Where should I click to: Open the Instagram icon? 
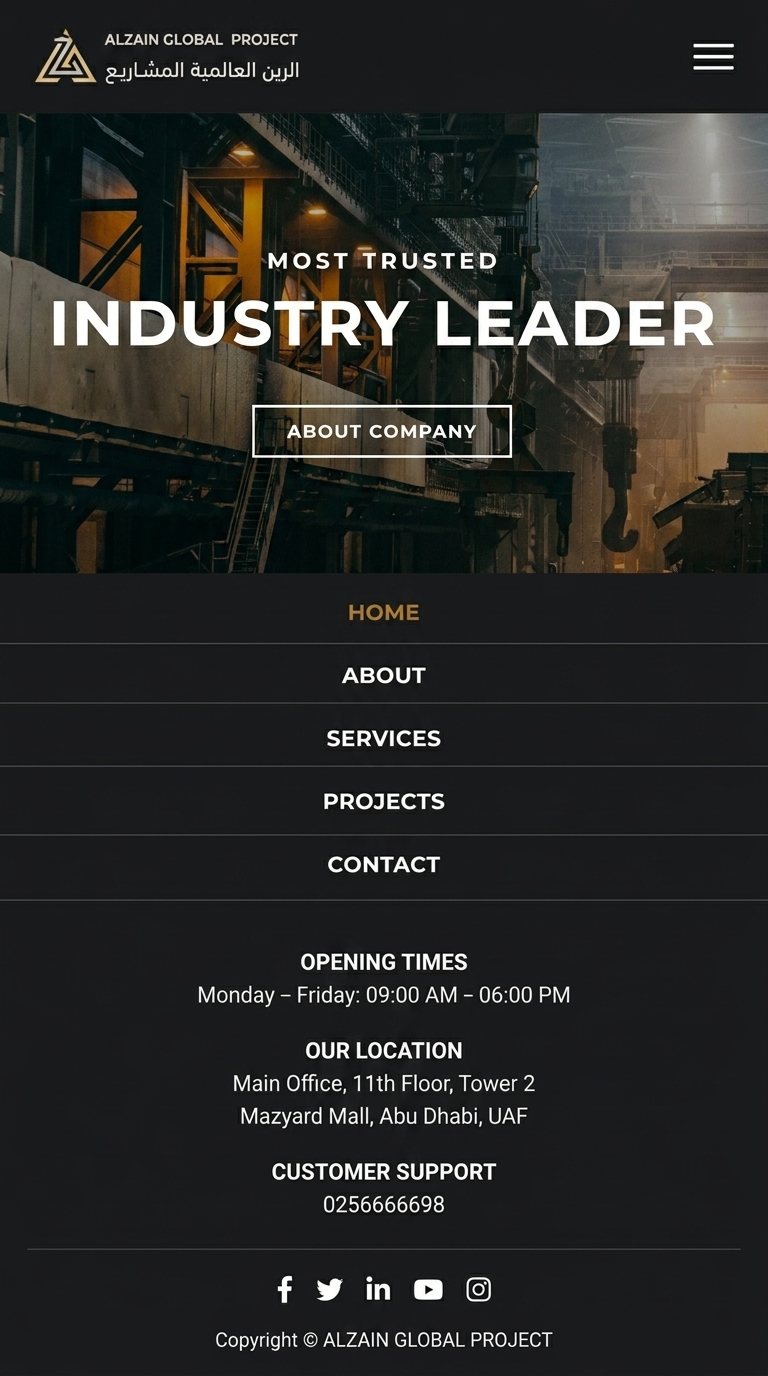(x=479, y=1290)
